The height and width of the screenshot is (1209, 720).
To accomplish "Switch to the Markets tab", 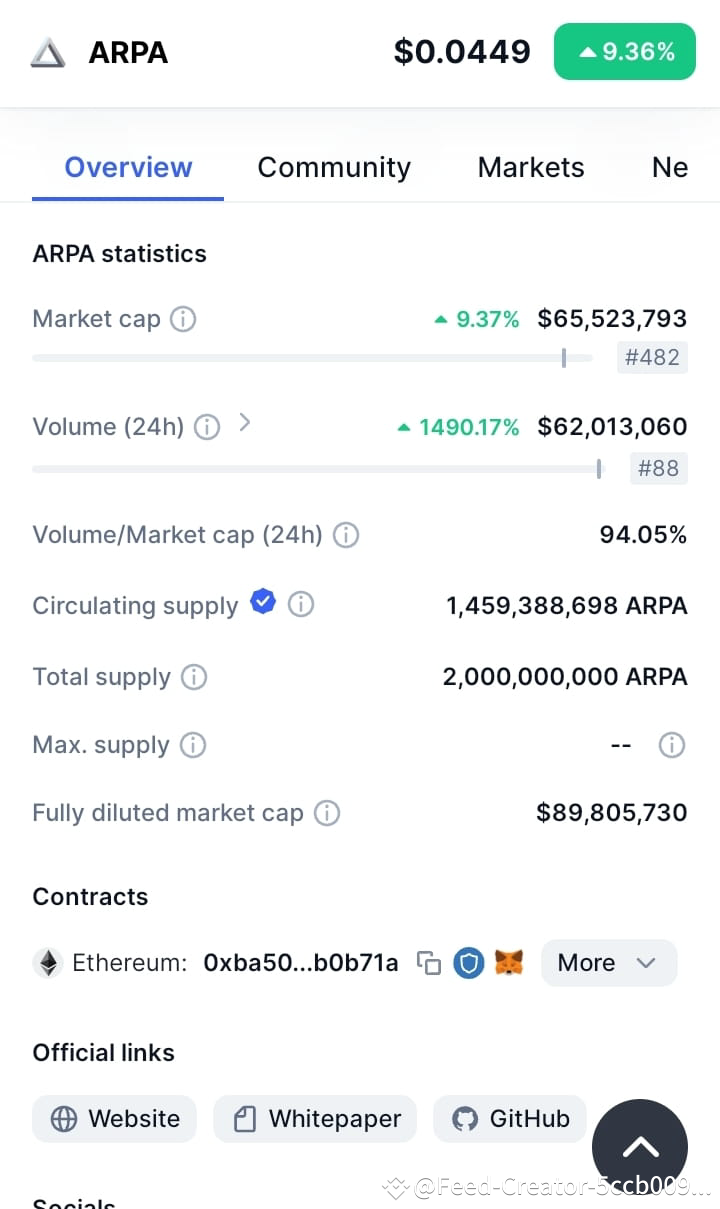I will pos(531,167).
